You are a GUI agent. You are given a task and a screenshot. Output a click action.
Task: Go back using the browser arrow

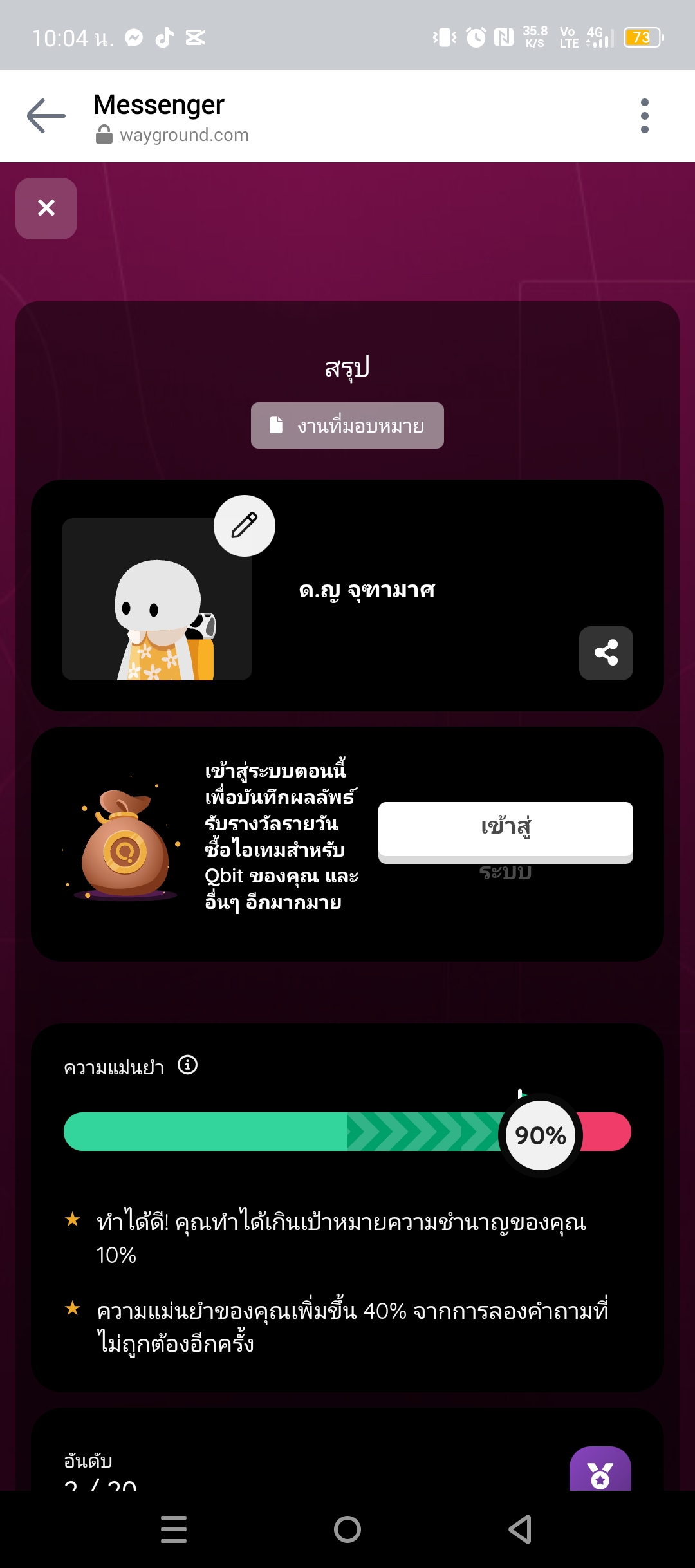tap(46, 116)
